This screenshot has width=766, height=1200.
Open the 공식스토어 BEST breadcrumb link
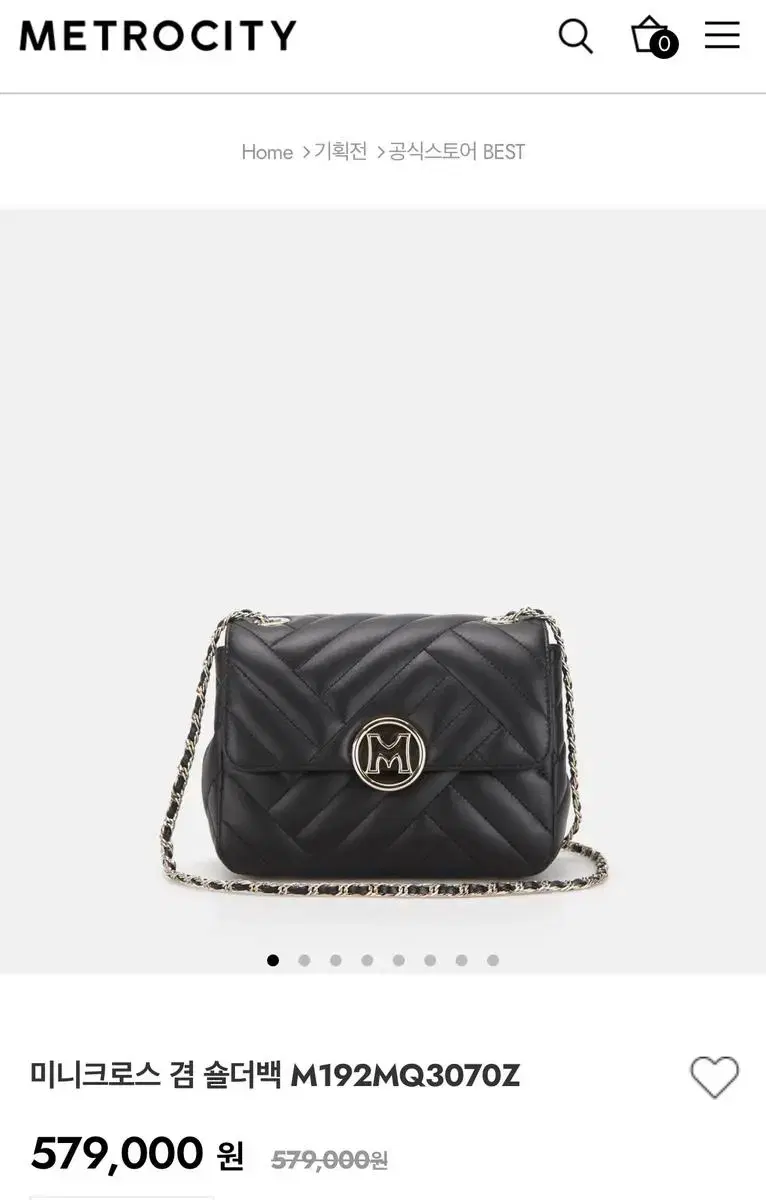click(456, 151)
